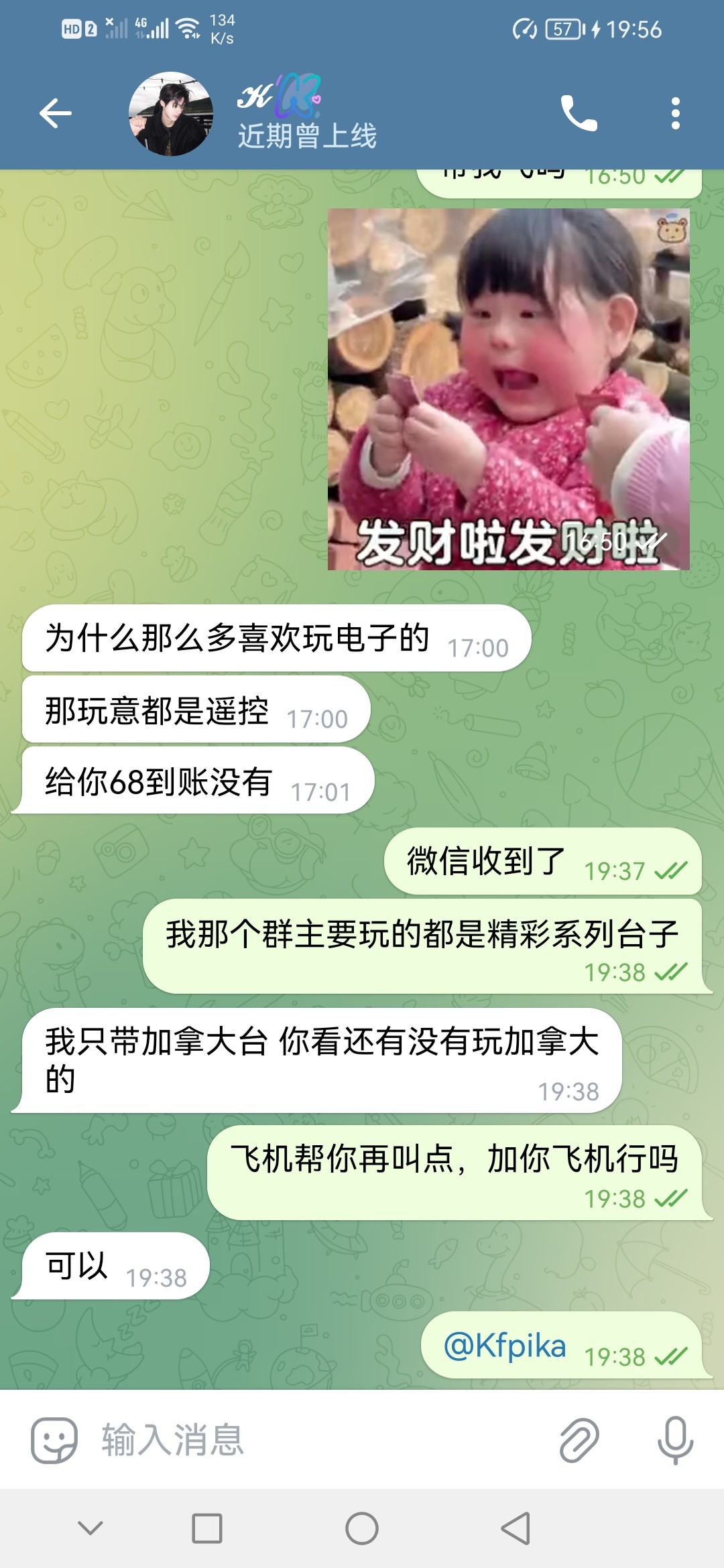Open recent apps from the navigation bar

[207, 1528]
